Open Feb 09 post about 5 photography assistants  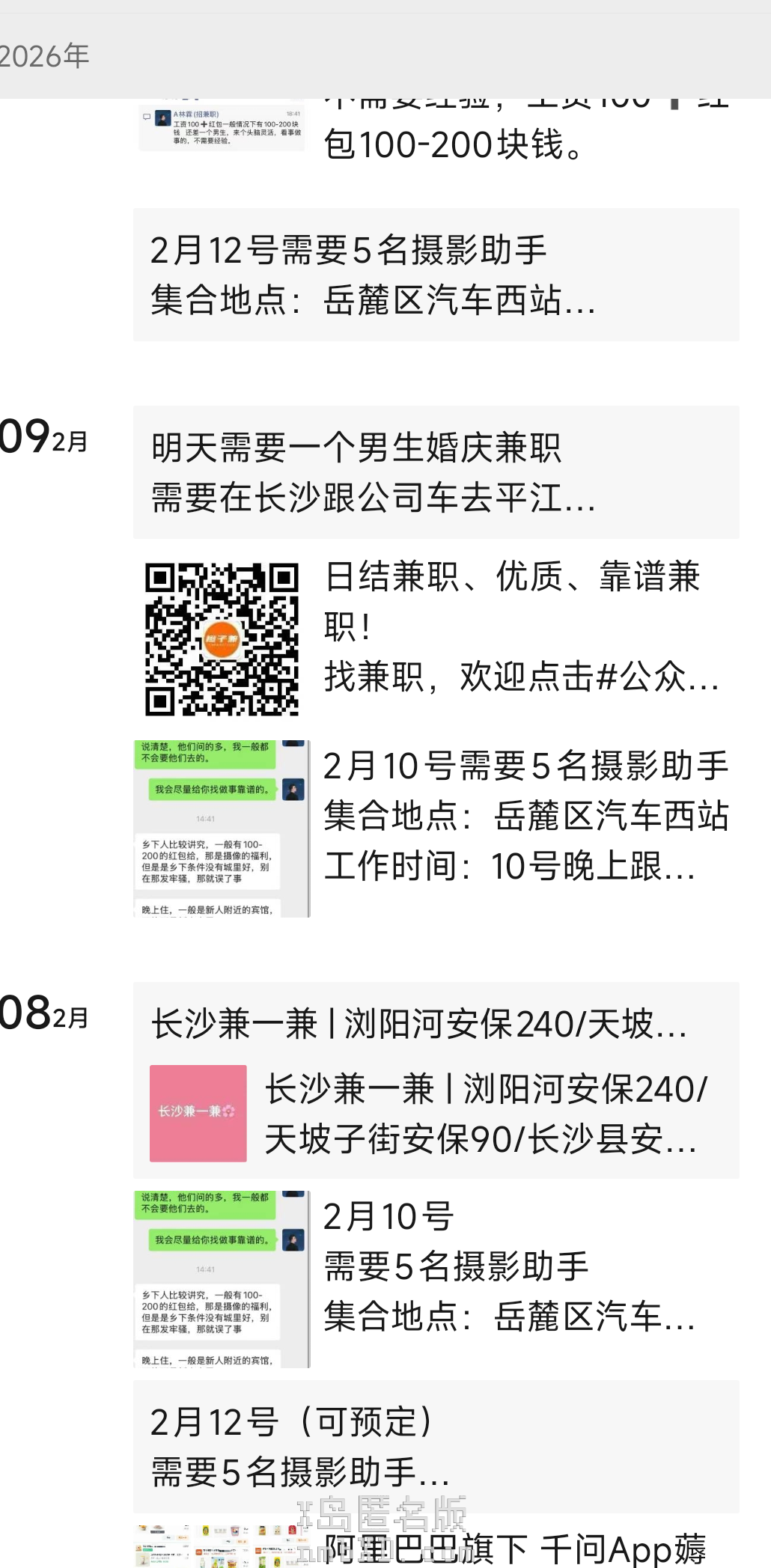click(x=436, y=829)
